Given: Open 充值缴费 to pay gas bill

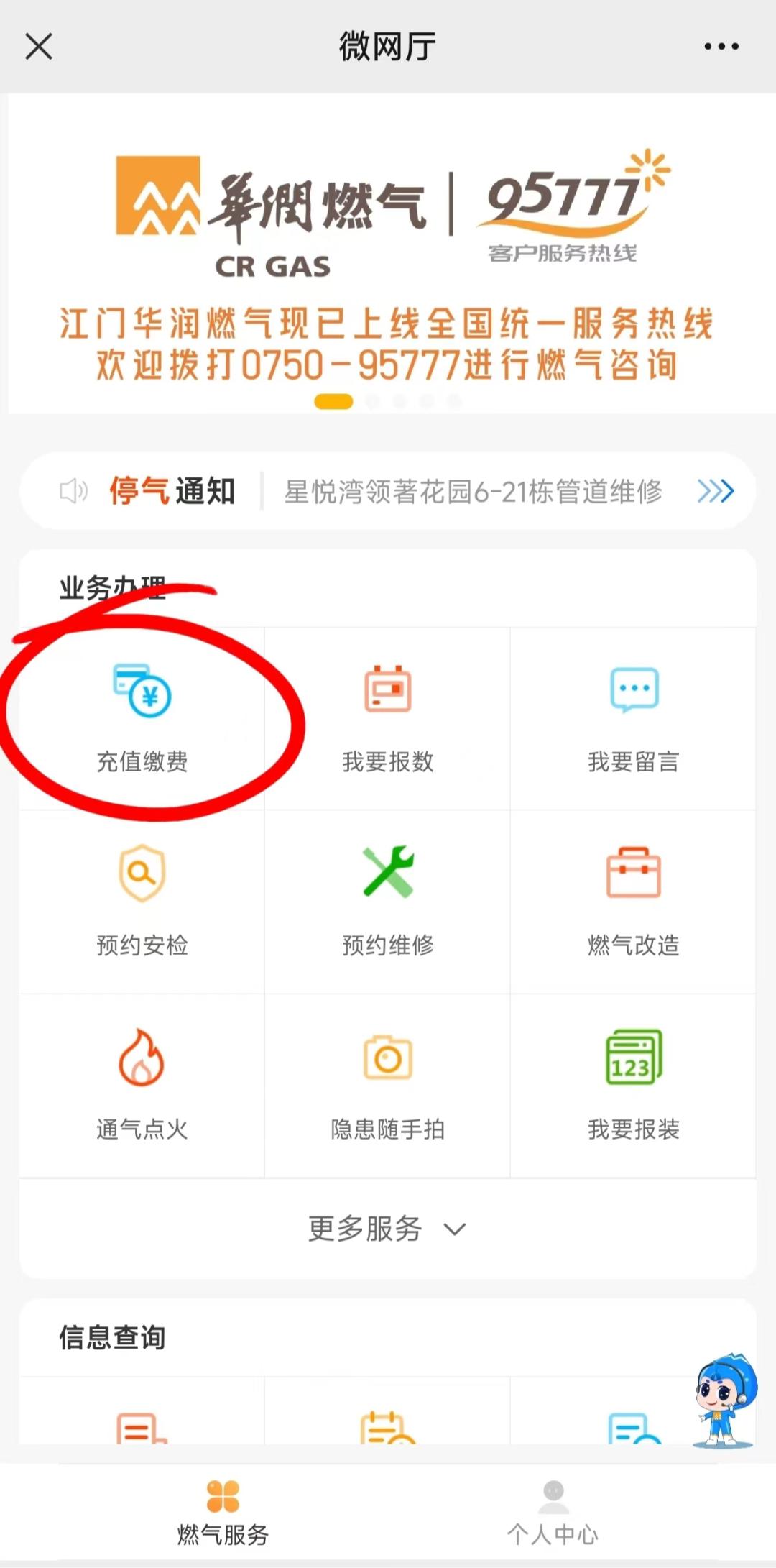Looking at the screenshot, I should pos(142,719).
